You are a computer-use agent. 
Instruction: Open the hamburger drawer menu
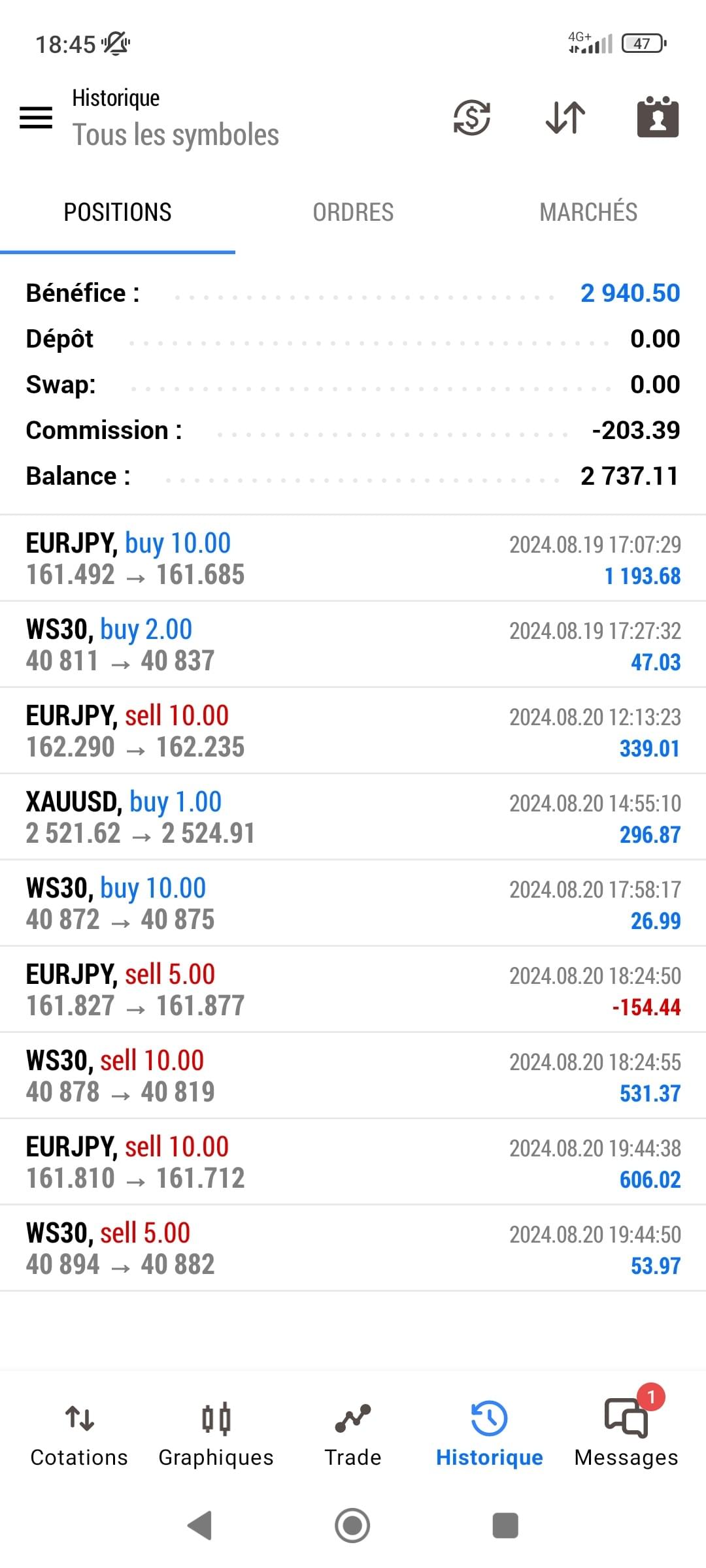coord(36,118)
